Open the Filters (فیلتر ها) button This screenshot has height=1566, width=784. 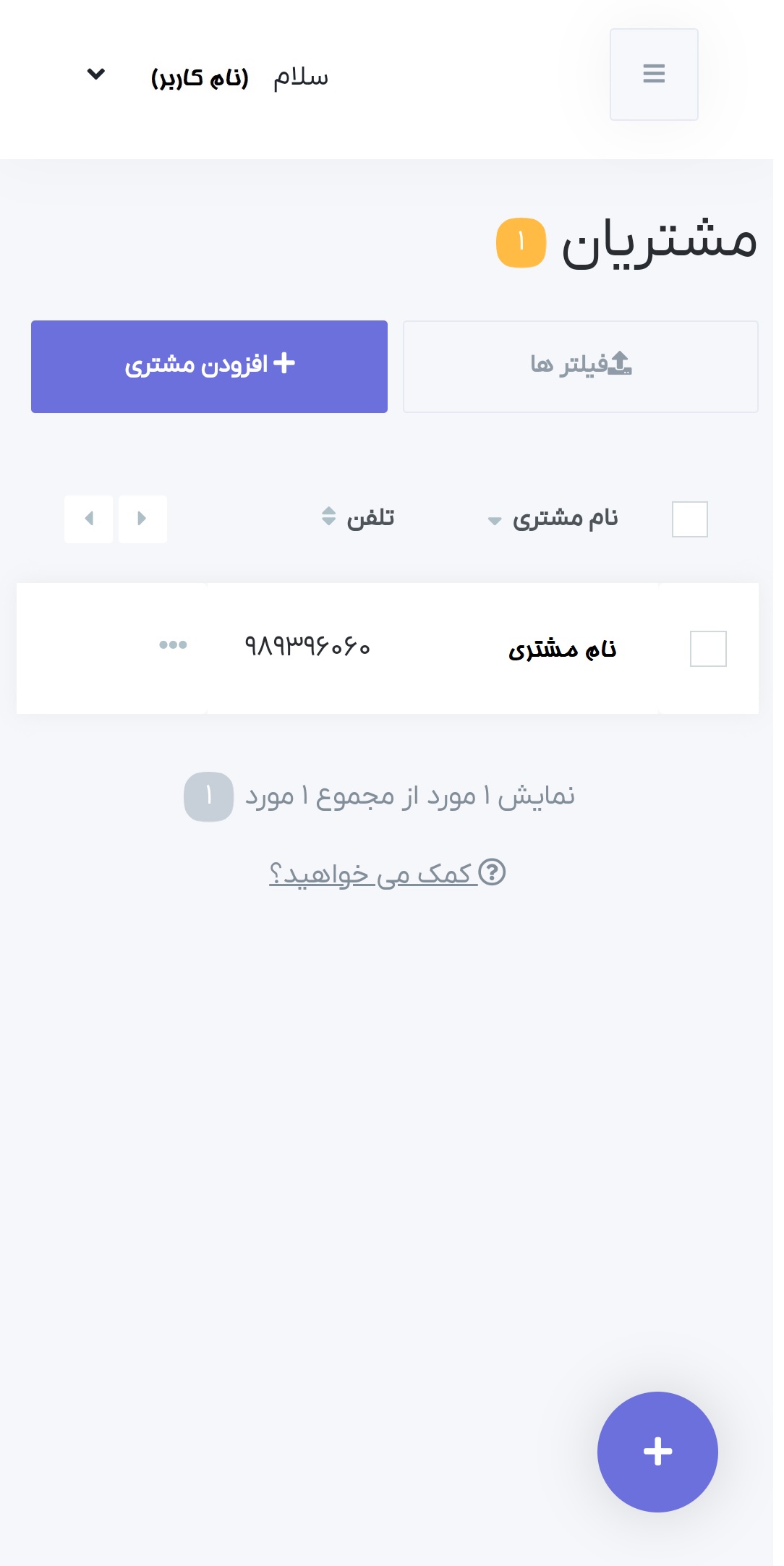pyautogui.click(x=580, y=367)
